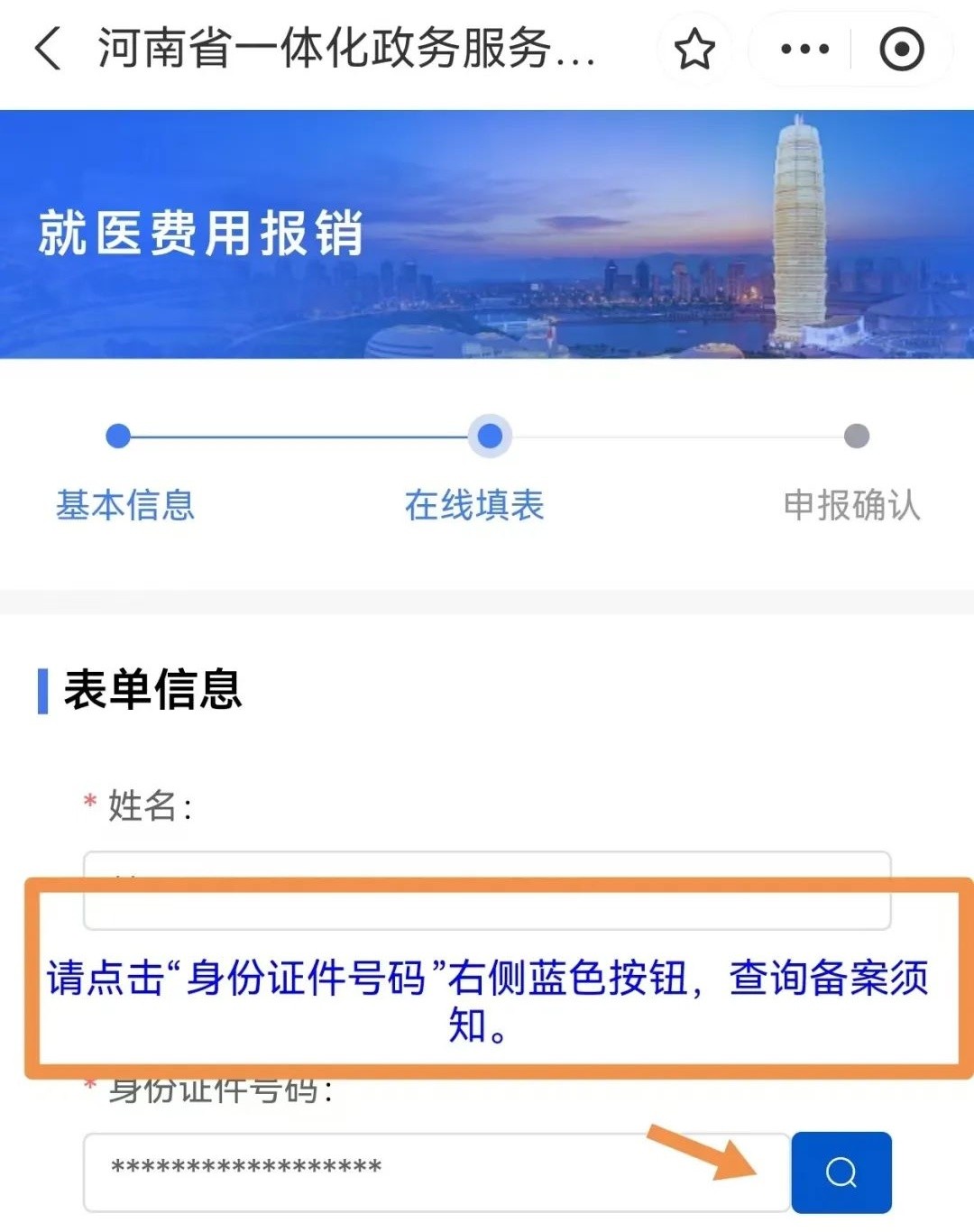Tap the blue search button beside ID number
The image size is (974, 1232).
click(x=841, y=1172)
